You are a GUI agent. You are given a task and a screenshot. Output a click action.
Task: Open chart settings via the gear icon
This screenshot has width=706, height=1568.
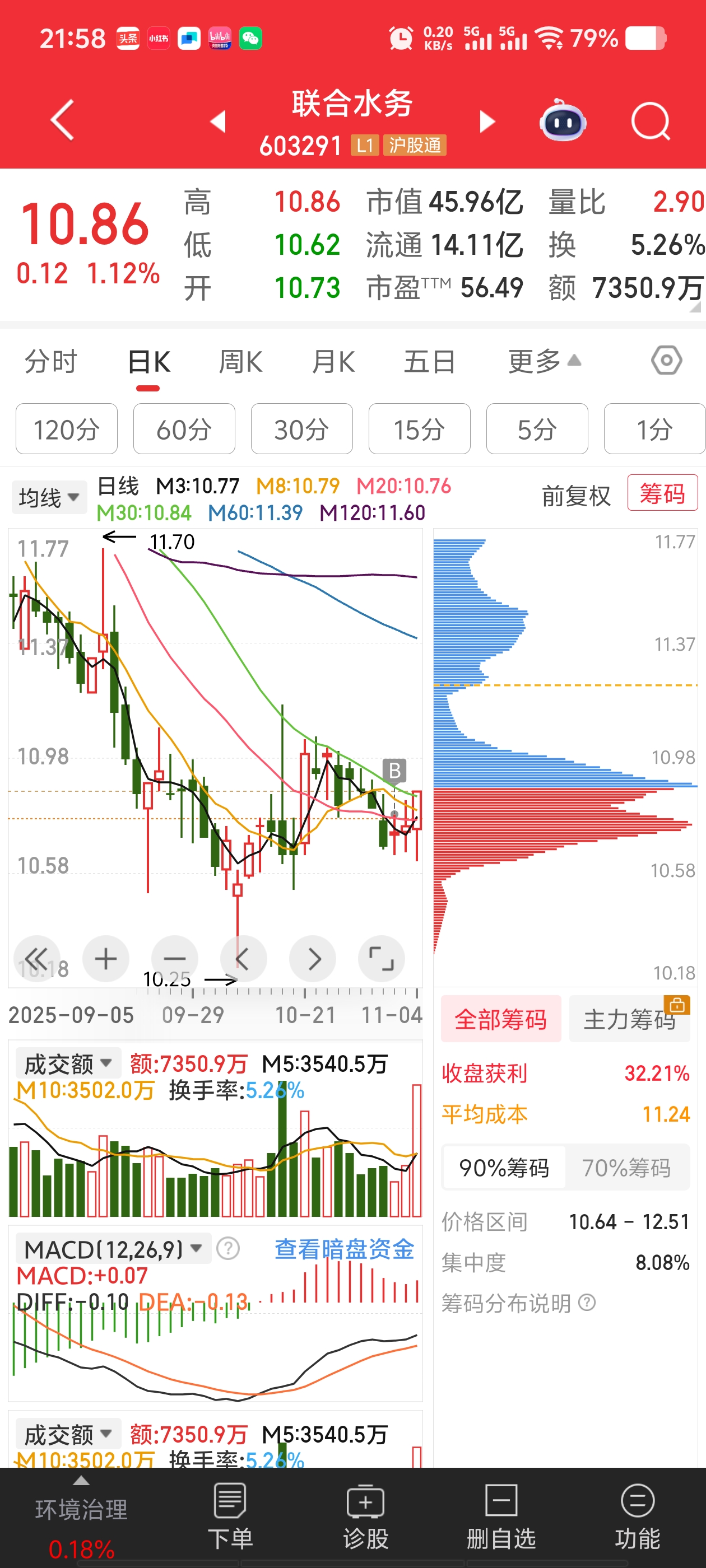pos(666,360)
